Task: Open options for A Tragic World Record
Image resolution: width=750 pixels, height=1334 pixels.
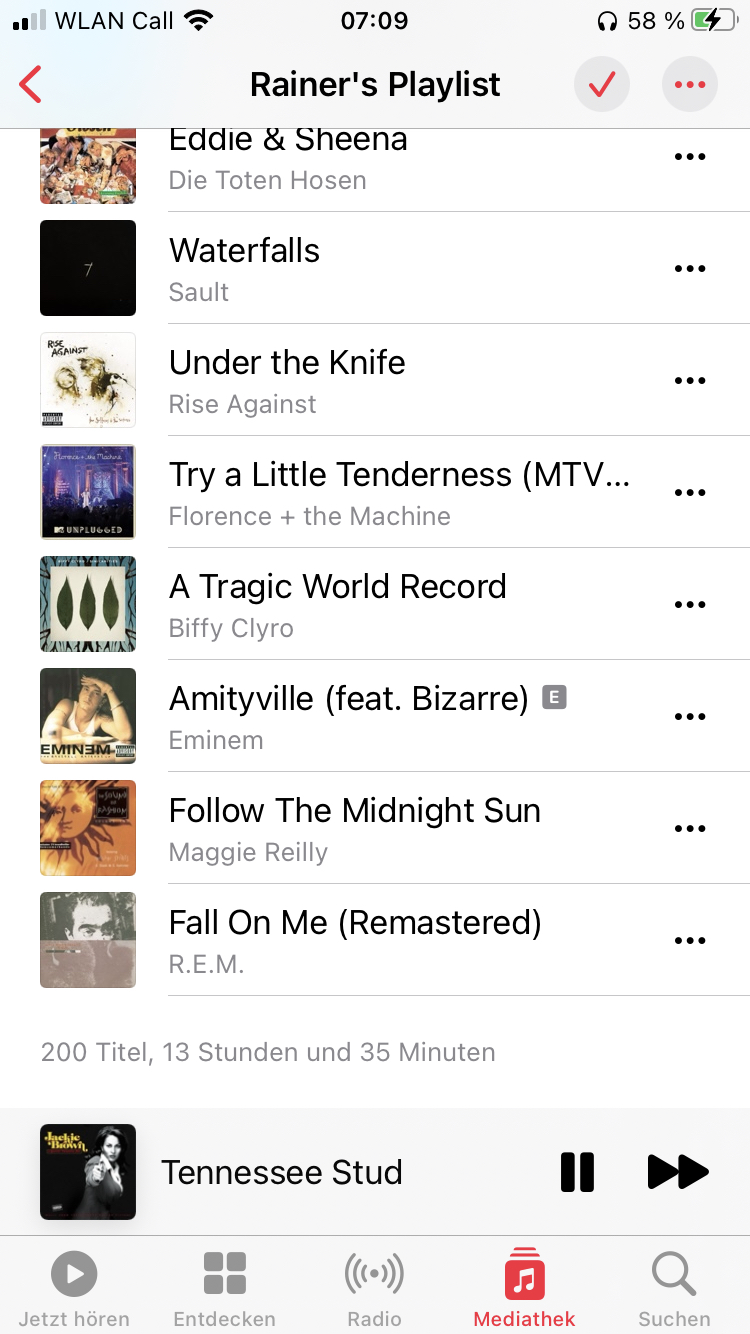Action: point(689,604)
